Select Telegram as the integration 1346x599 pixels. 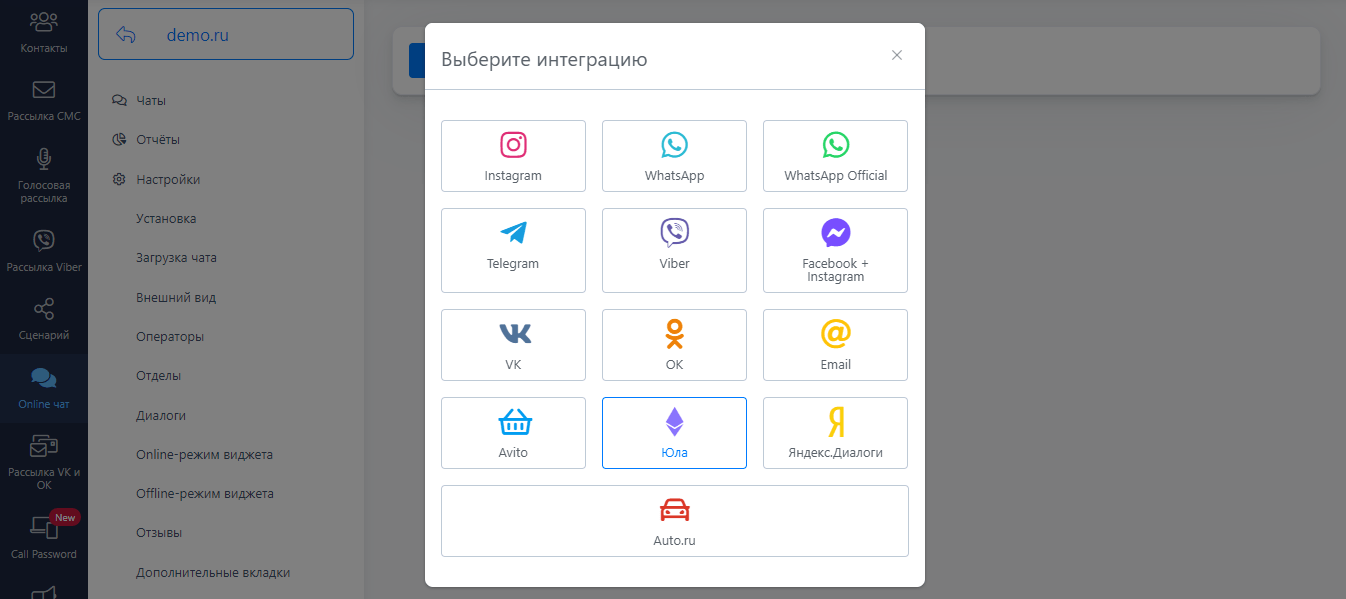(513, 250)
